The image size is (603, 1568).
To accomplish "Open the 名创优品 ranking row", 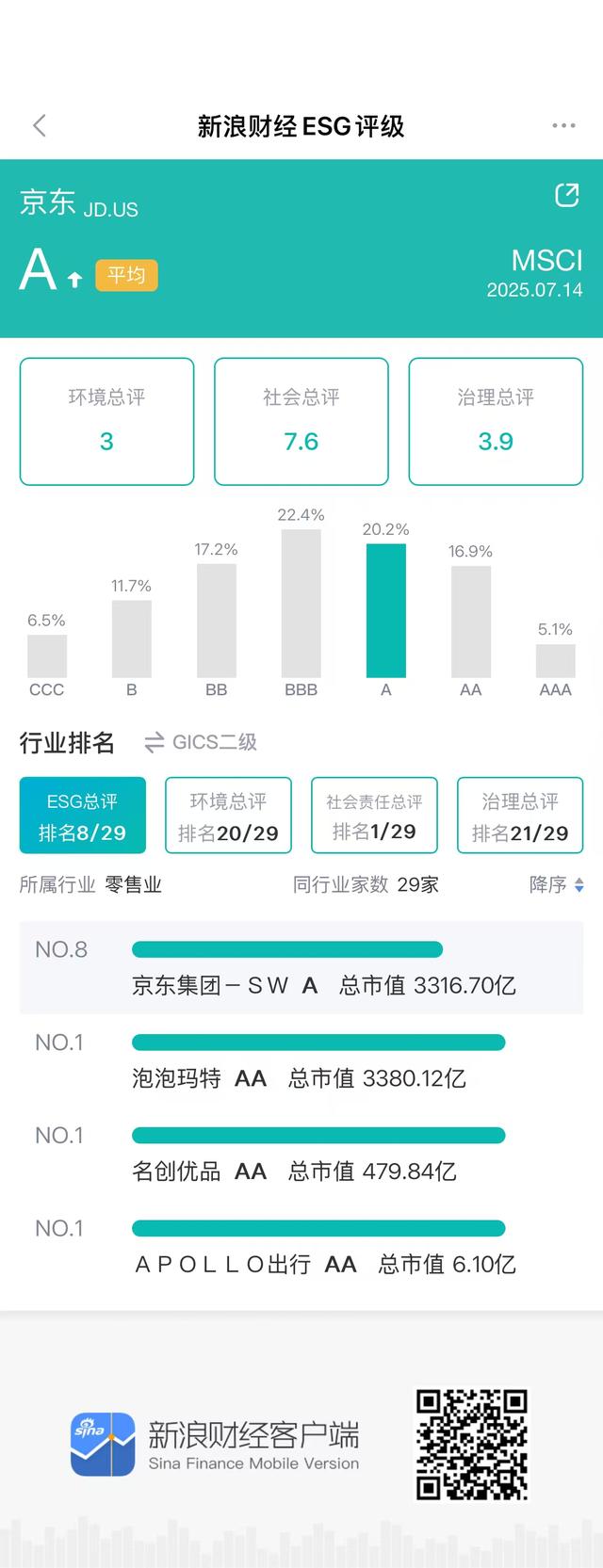I will pos(301,1154).
